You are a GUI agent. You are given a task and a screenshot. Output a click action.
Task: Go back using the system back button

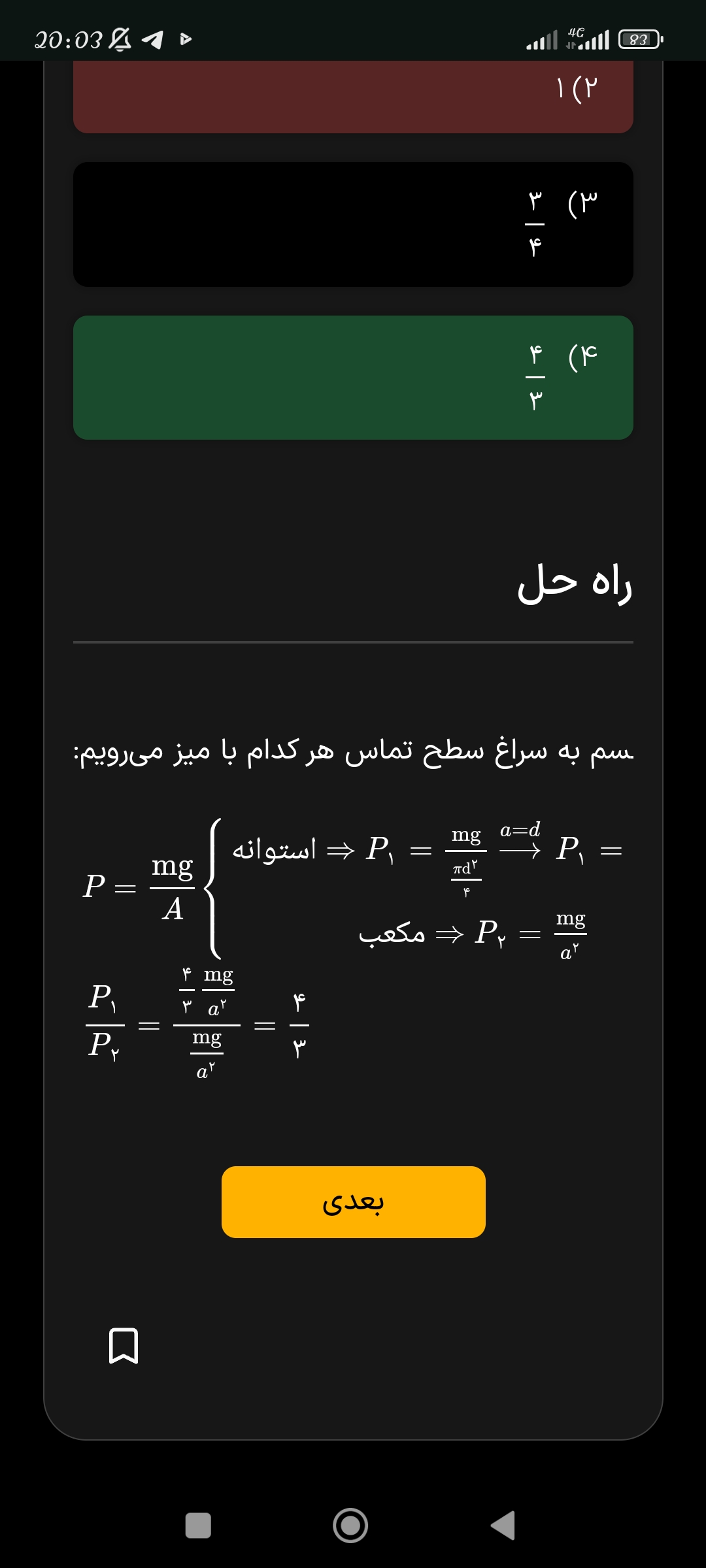coord(503,1526)
